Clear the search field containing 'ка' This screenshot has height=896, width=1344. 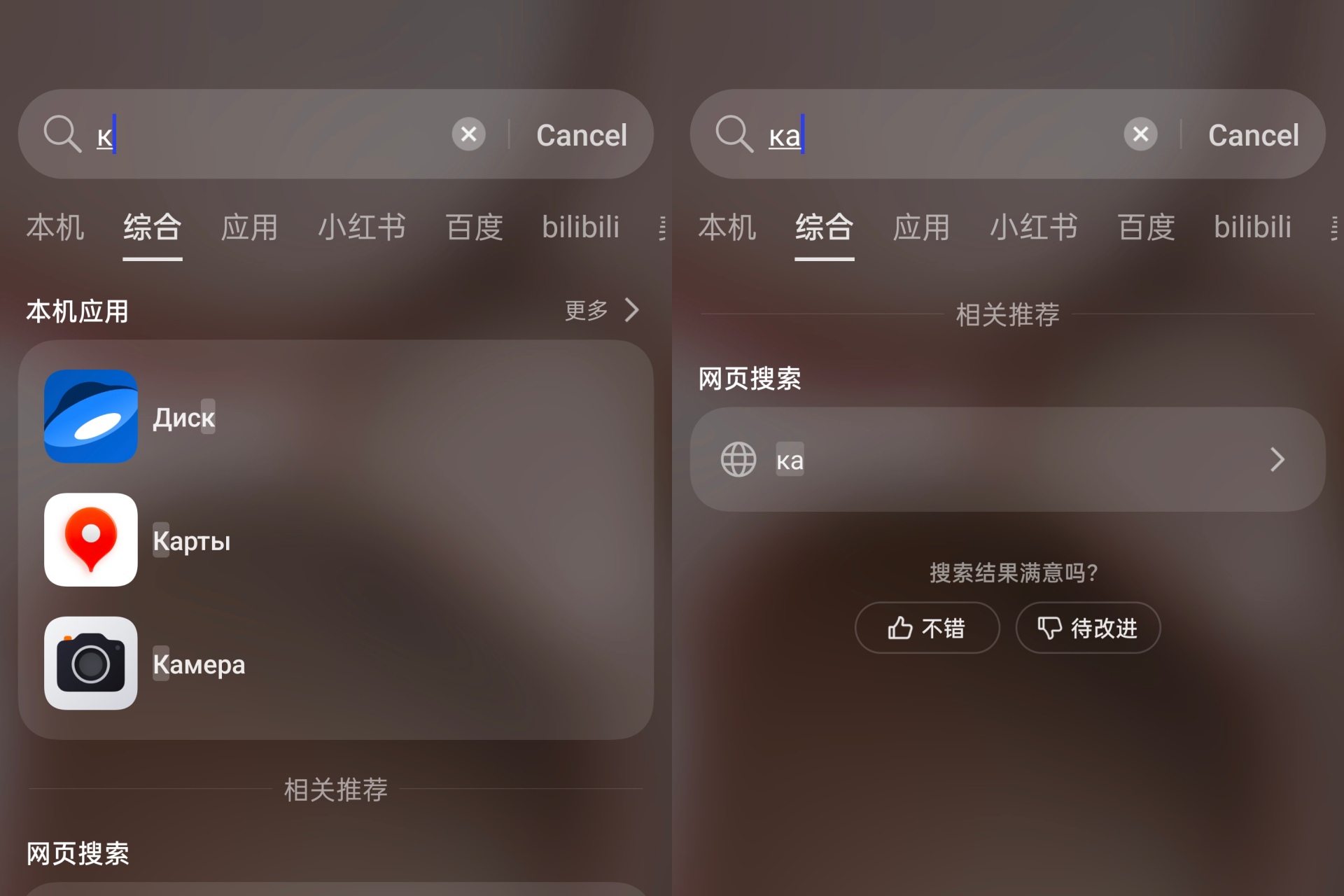tap(1140, 134)
